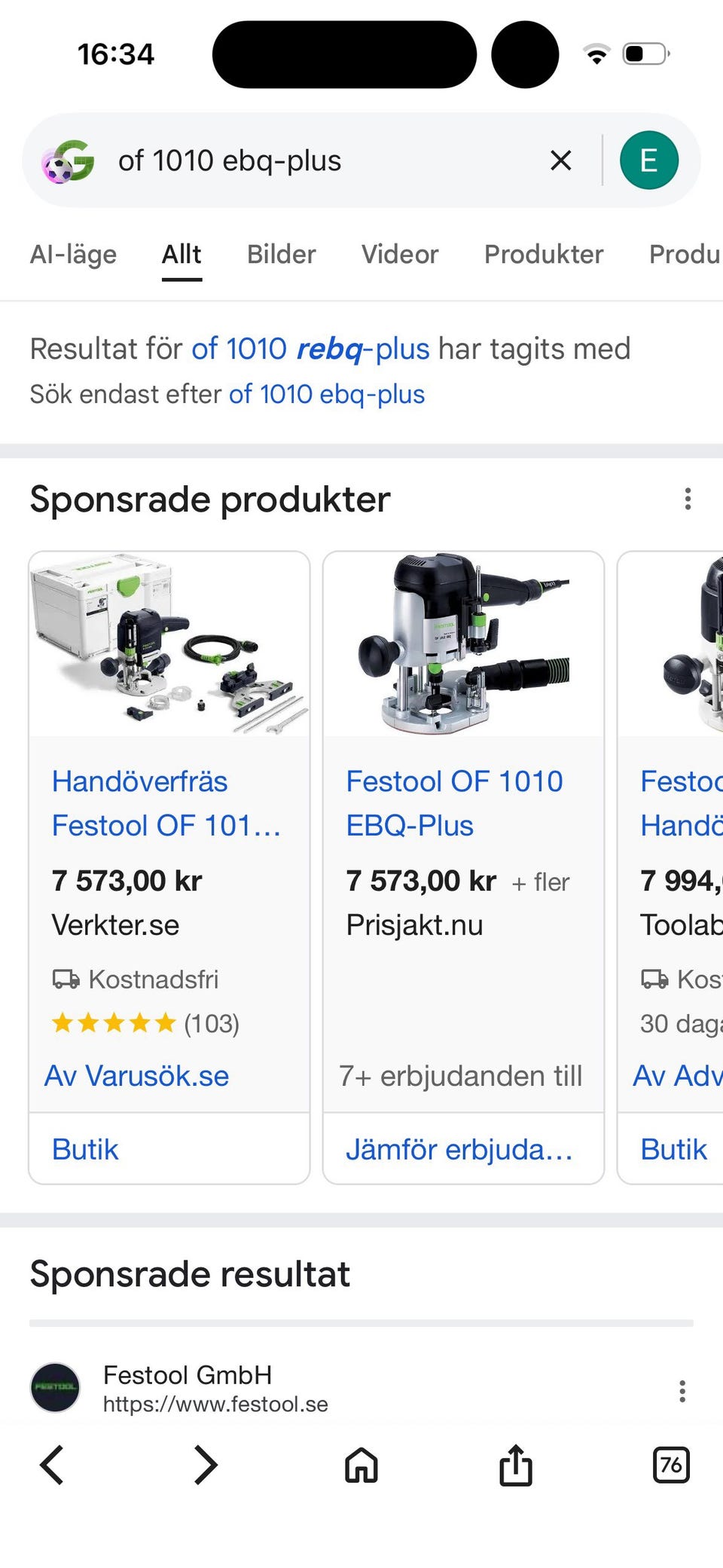Switch to the Videor tab
Screen dimensions: 723x1568
point(399,254)
